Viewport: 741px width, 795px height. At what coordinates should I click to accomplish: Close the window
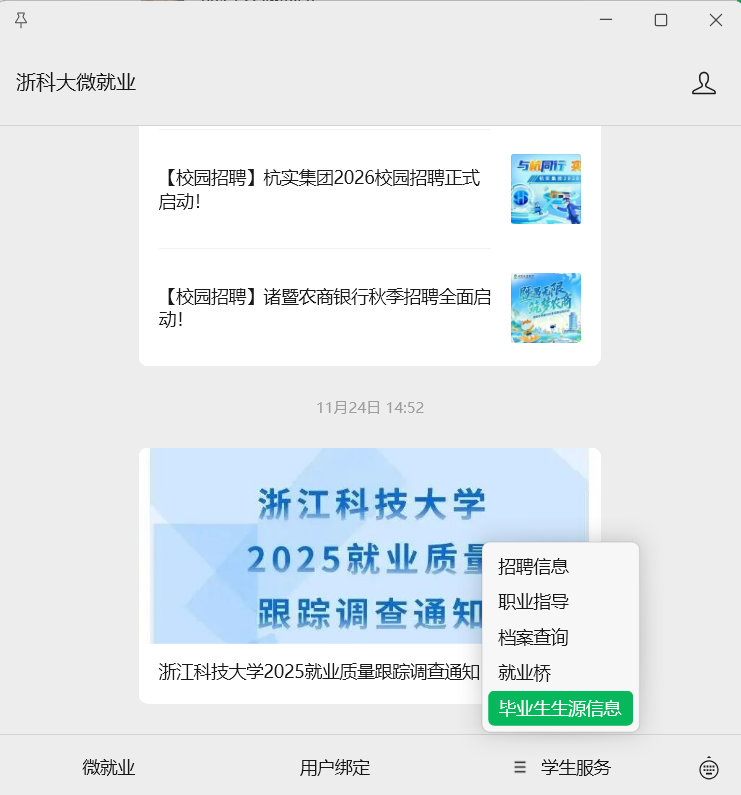coord(716,20)
